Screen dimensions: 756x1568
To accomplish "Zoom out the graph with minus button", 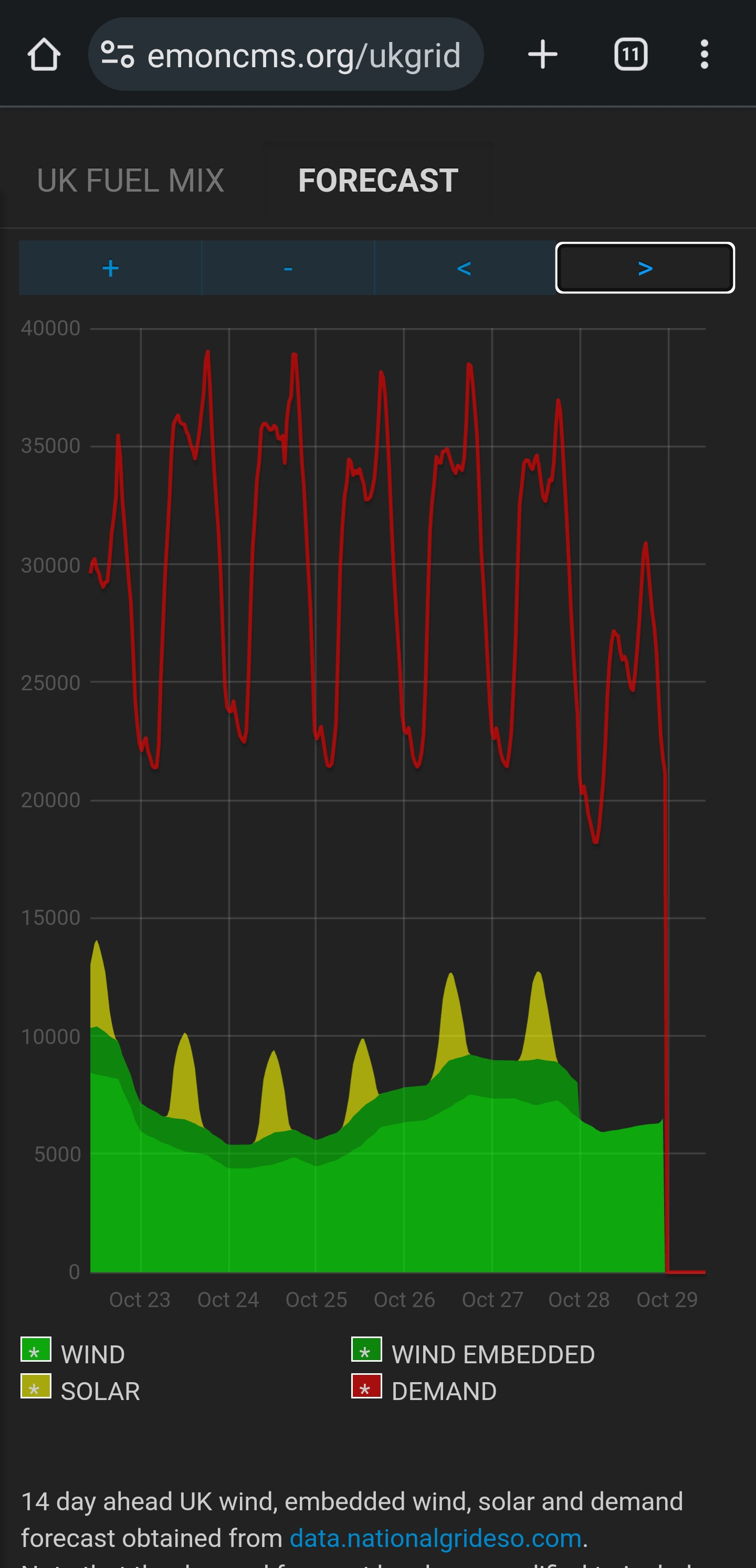I will pyautogui.click(x=288, y=268).
